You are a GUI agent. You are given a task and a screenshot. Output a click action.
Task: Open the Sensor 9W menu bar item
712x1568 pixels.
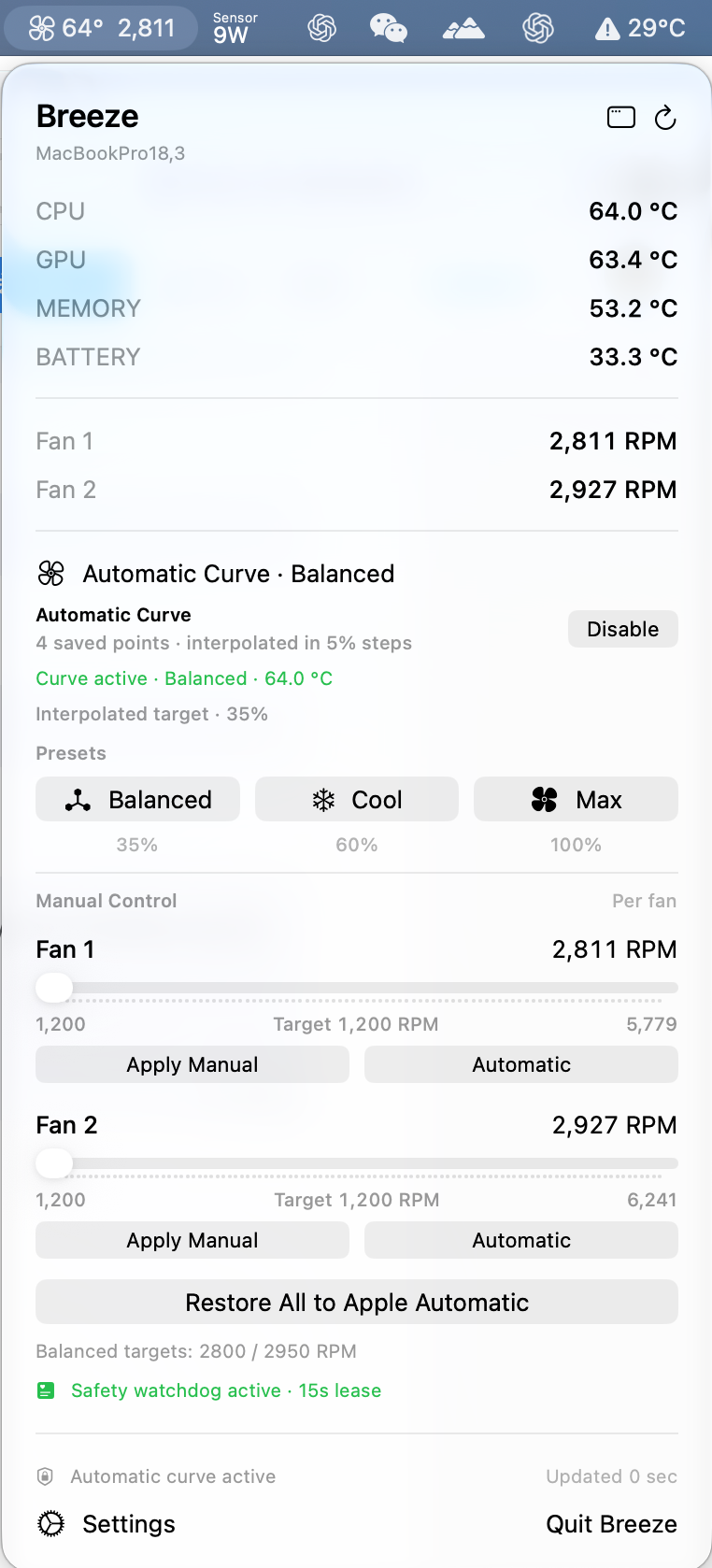235,28
